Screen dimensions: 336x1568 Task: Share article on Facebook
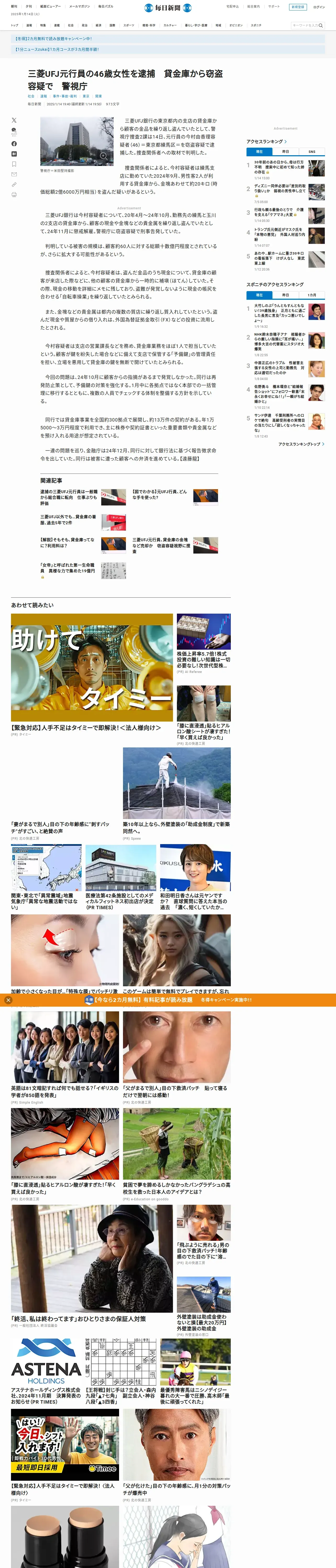coord(14,144)
